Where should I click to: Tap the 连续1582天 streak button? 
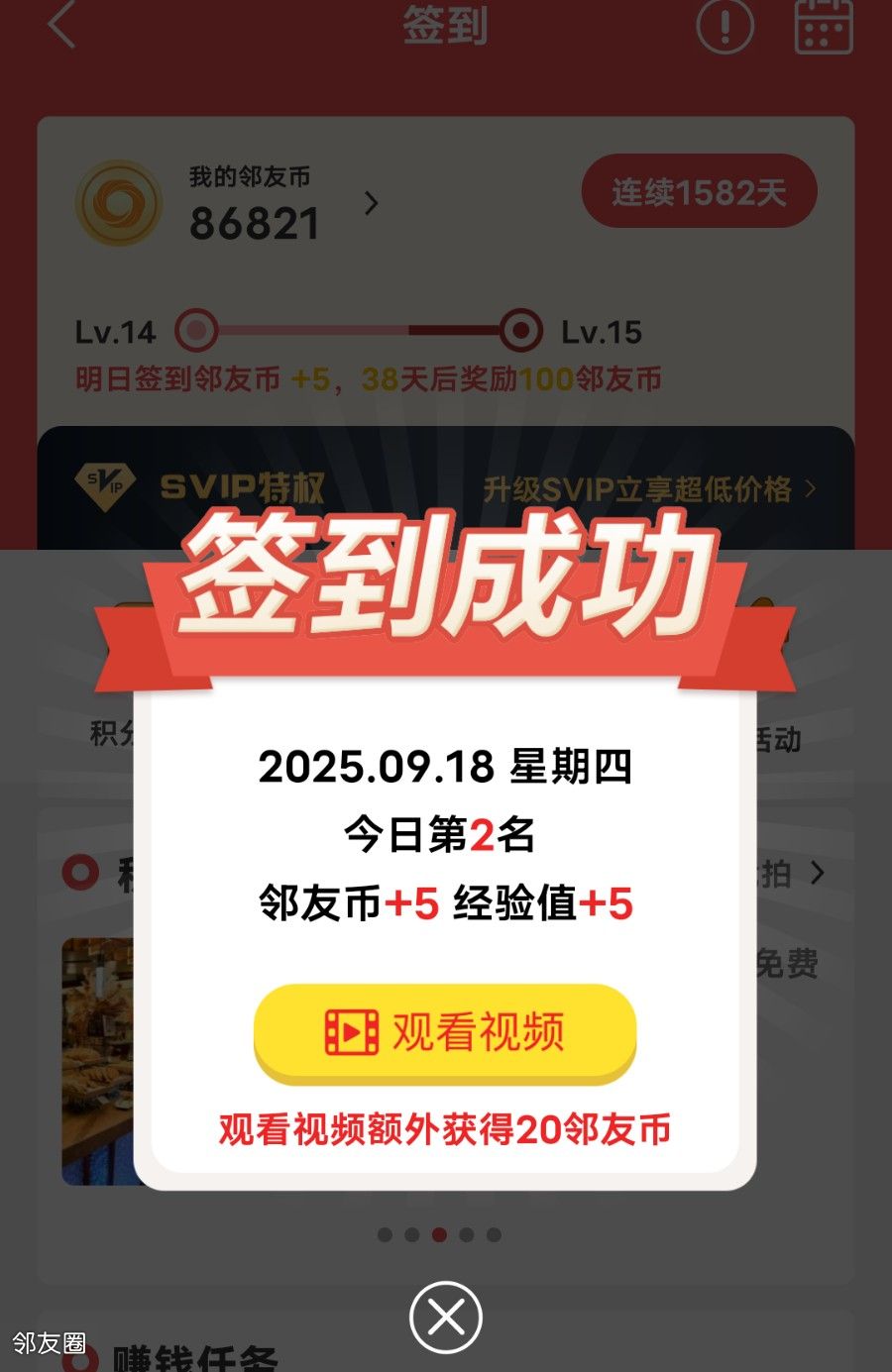(699, 191)
